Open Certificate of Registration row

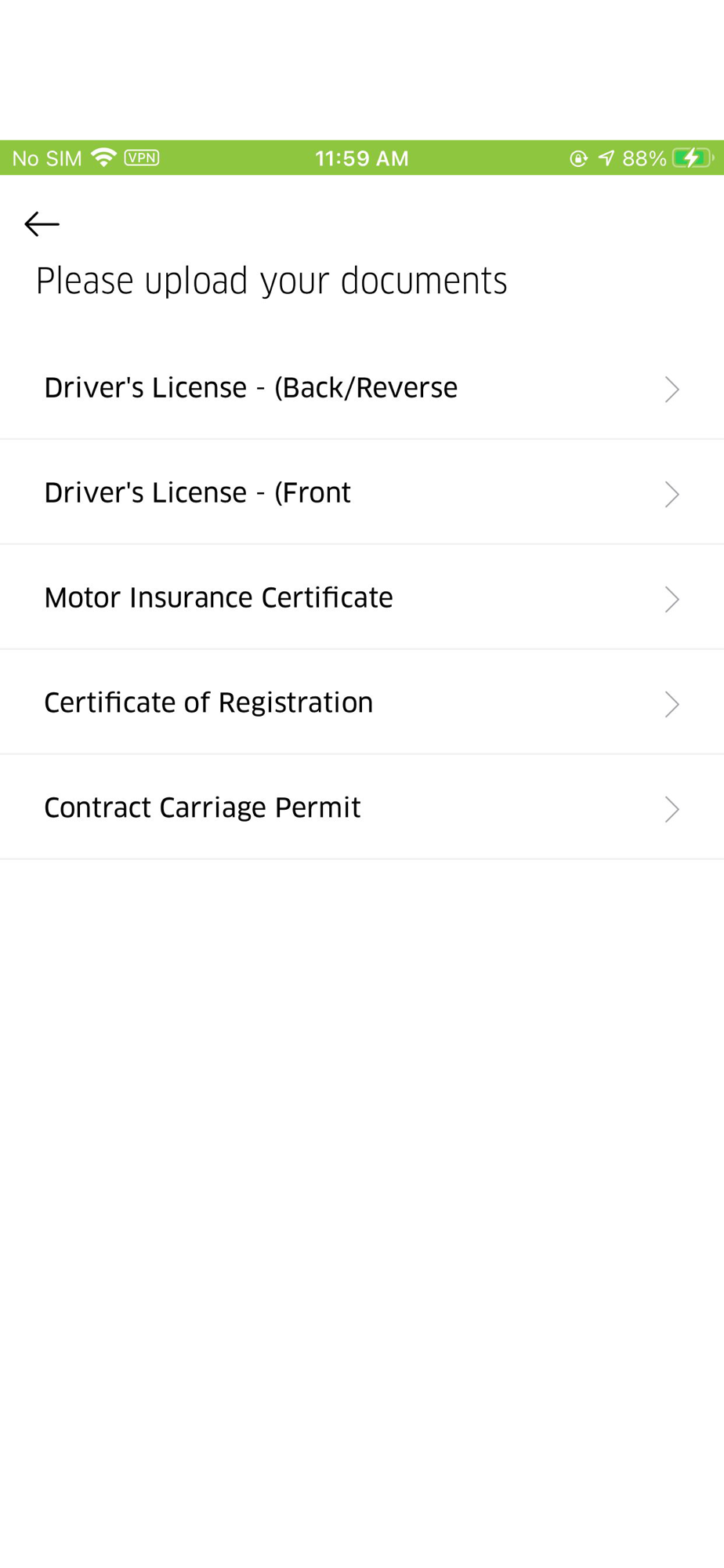(x=362, y=703)
